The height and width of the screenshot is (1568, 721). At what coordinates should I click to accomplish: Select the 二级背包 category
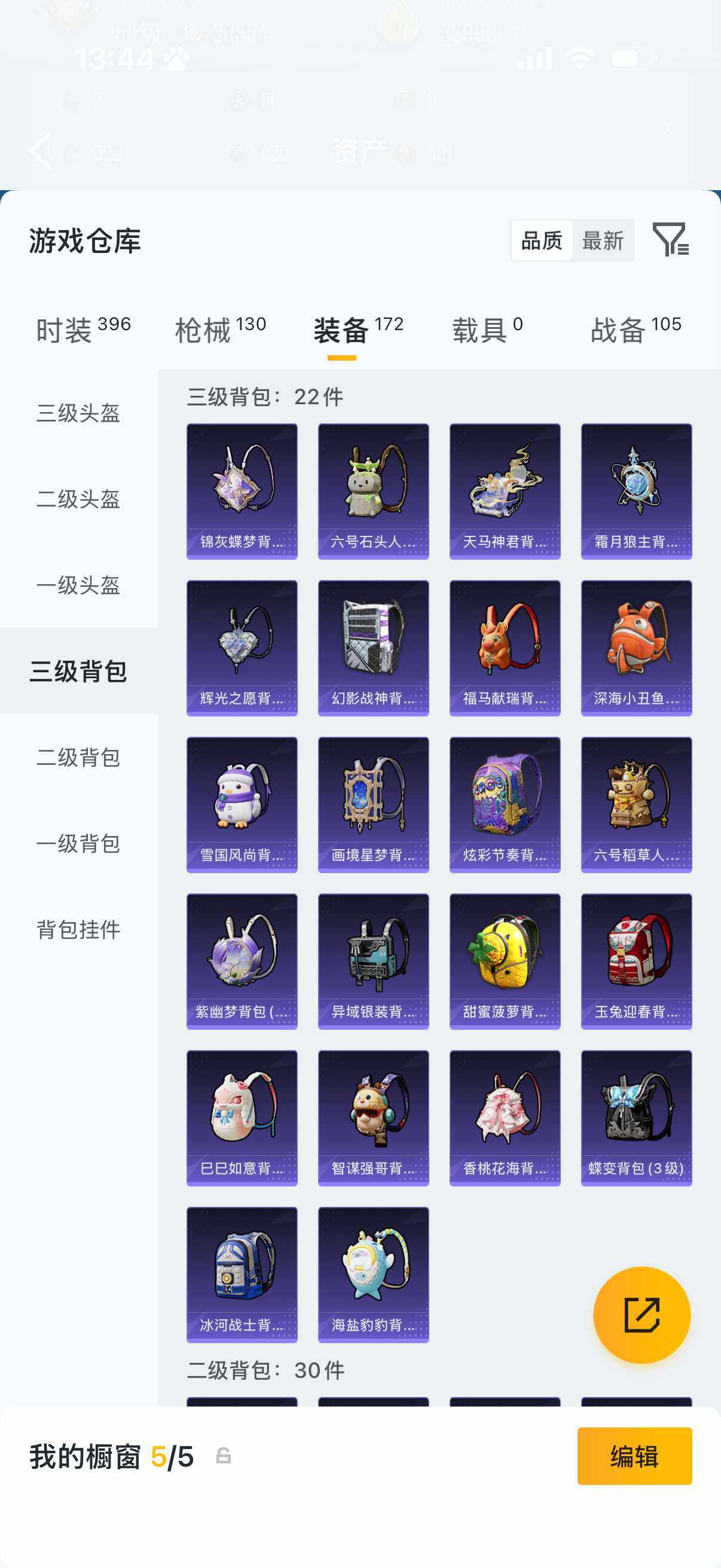pos(77,758)
